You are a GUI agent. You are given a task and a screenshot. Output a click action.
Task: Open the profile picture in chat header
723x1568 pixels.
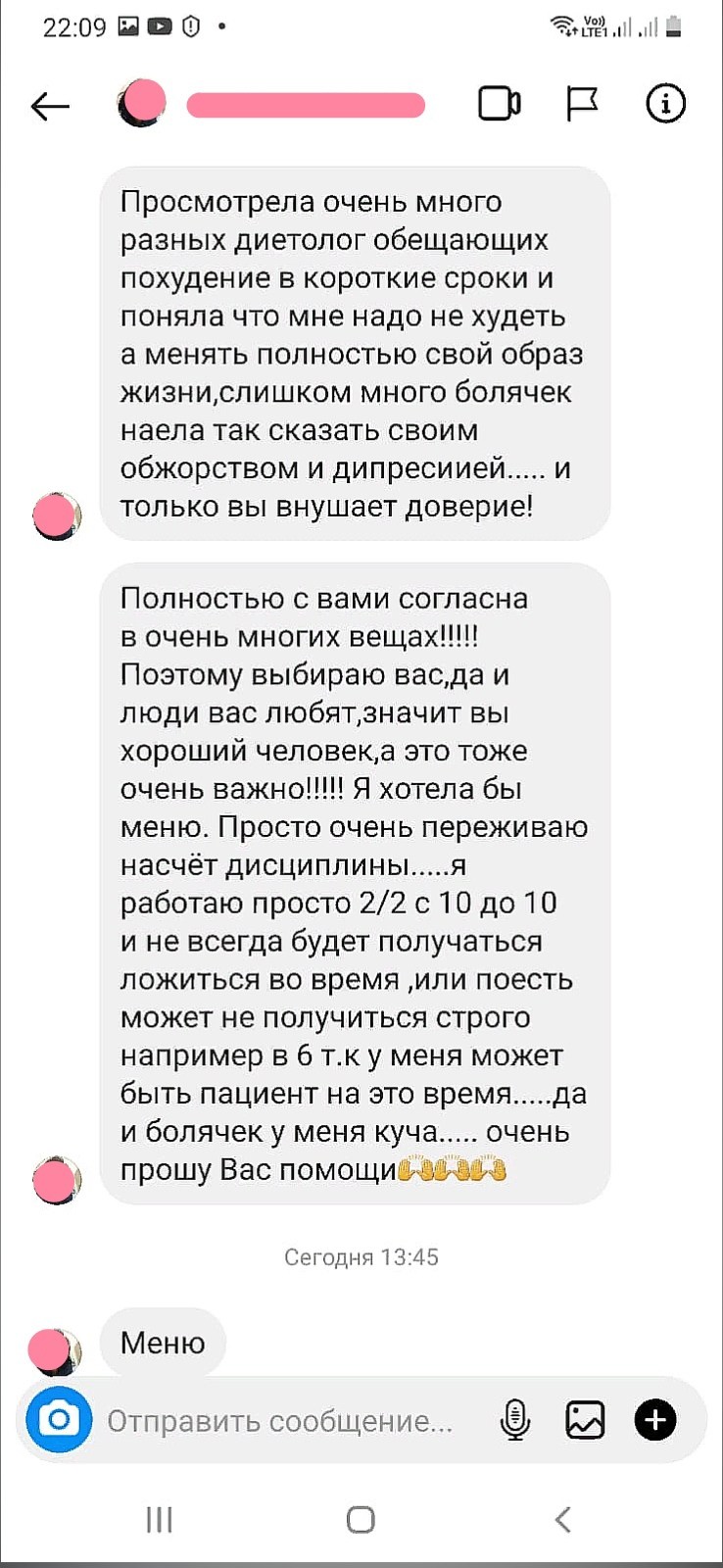click(142, 104)
